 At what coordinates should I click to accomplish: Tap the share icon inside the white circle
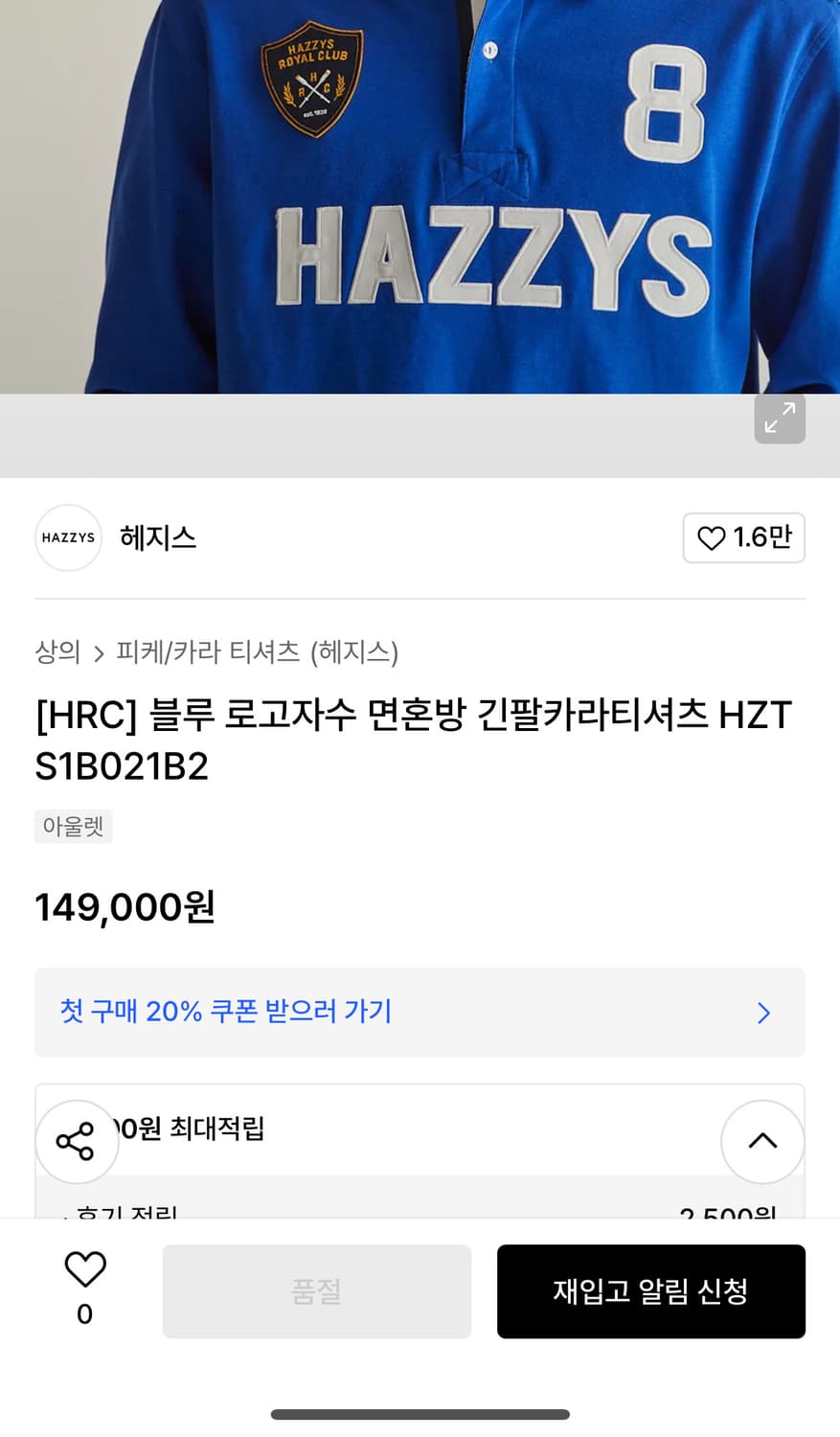76,1141
